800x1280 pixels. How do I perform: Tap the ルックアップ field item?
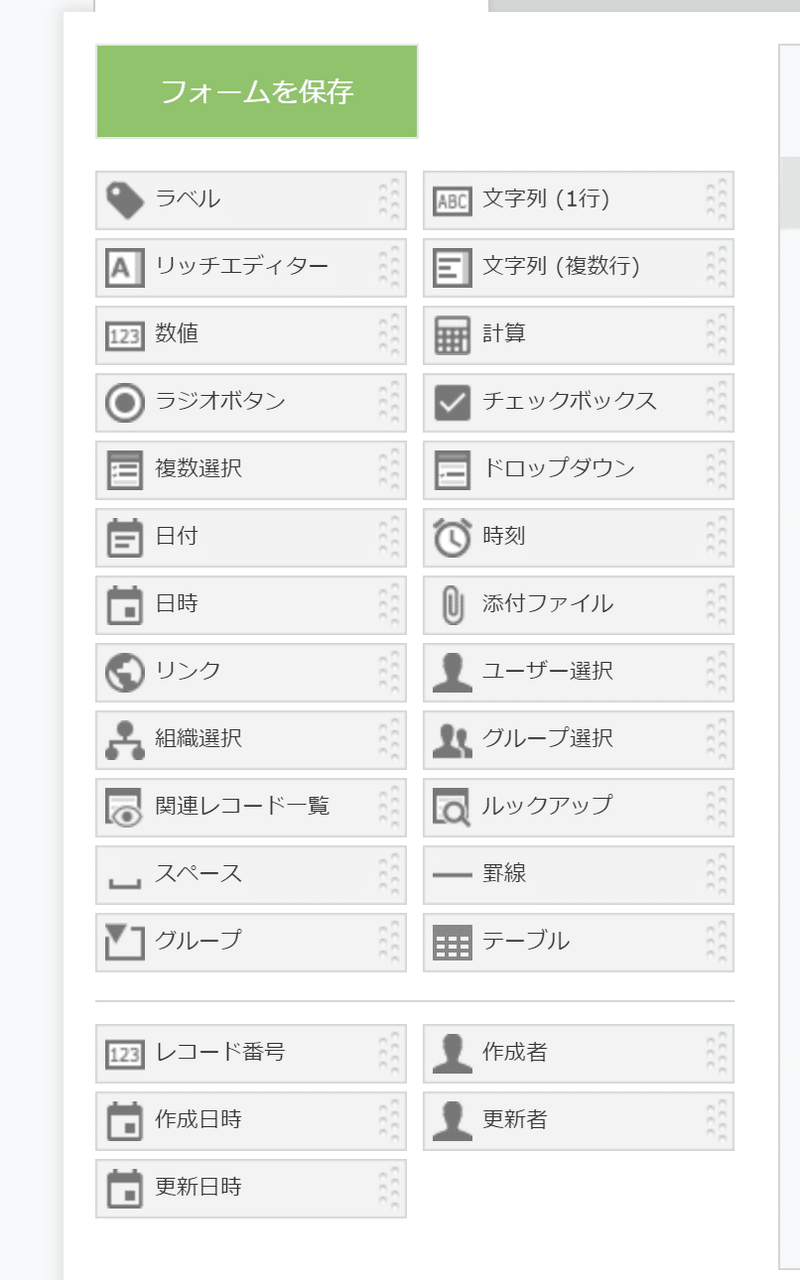coord(578,808)
